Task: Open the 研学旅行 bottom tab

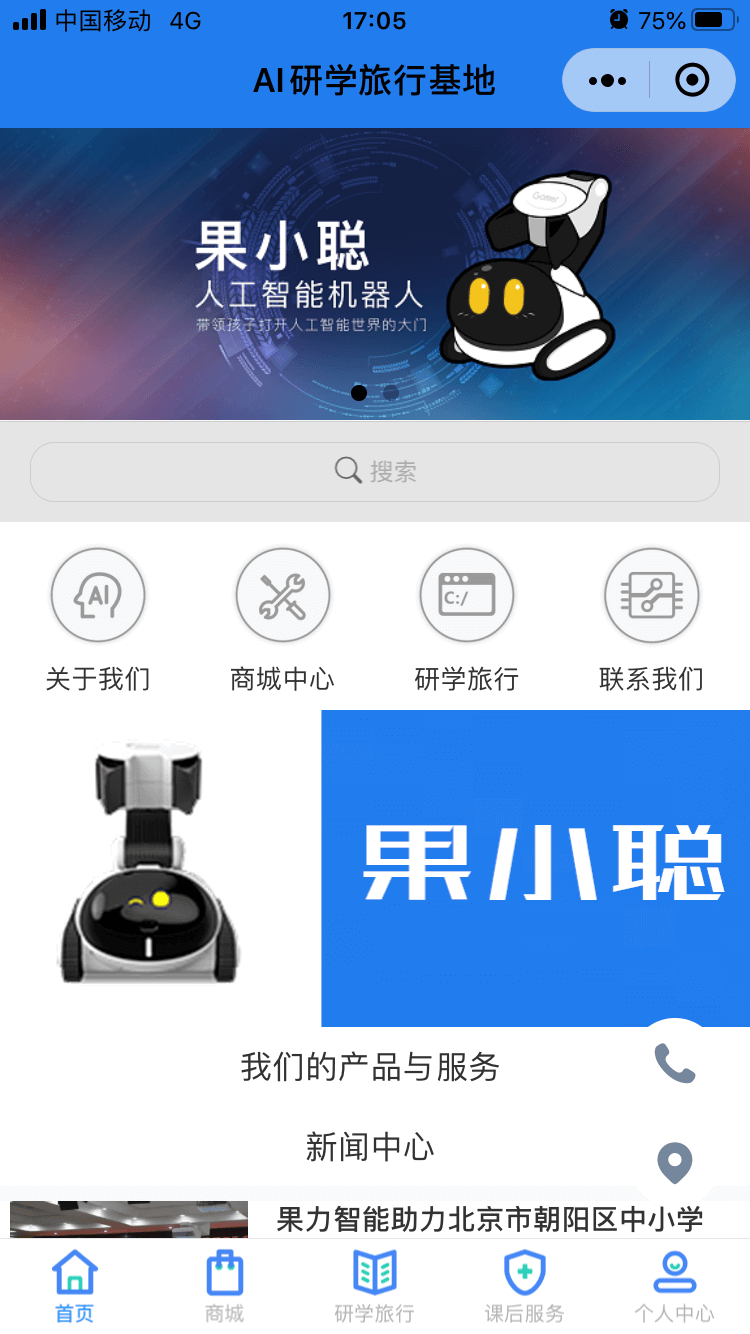Action: [x=375, y=1286]
